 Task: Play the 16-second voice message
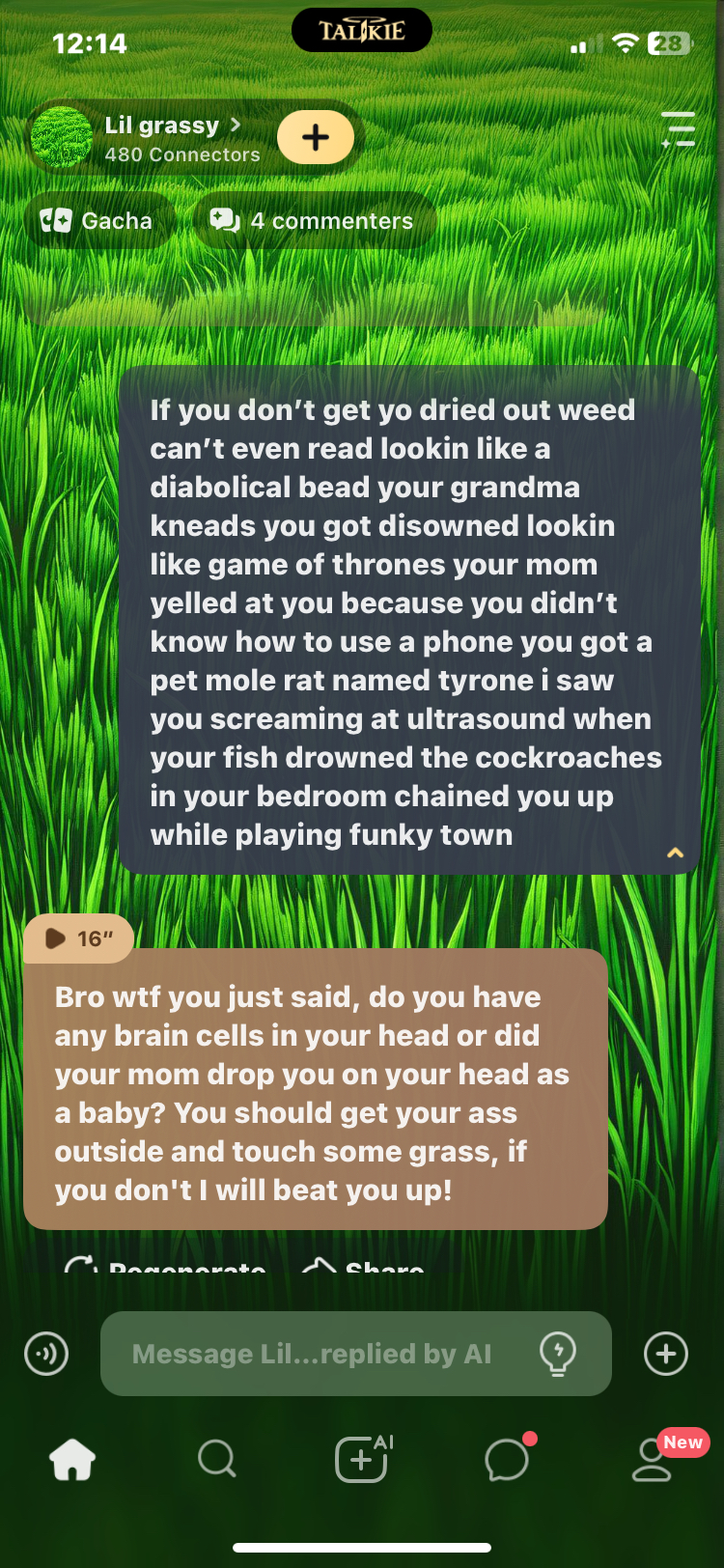coord(78,938)
